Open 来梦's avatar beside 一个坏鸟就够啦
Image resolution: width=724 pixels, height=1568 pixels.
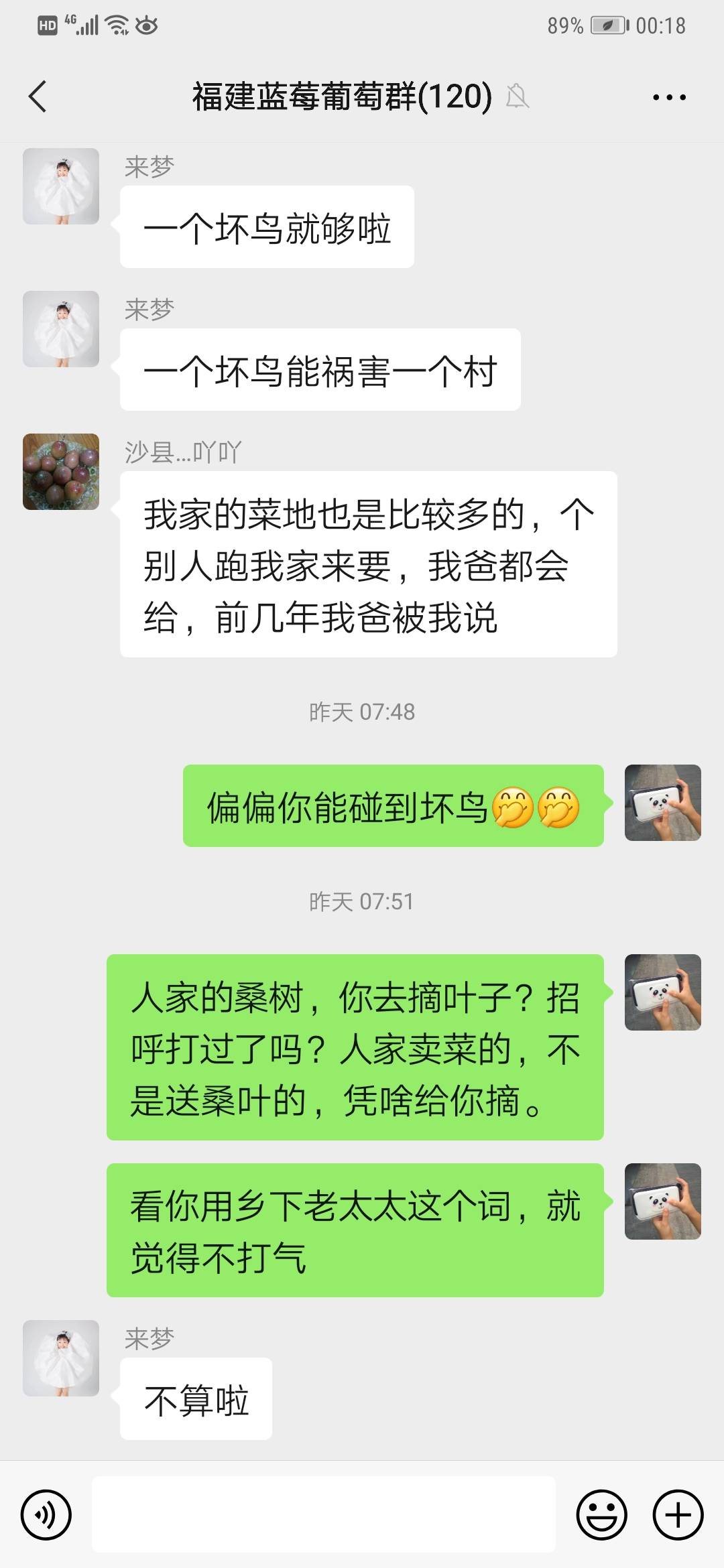point(61,186)
